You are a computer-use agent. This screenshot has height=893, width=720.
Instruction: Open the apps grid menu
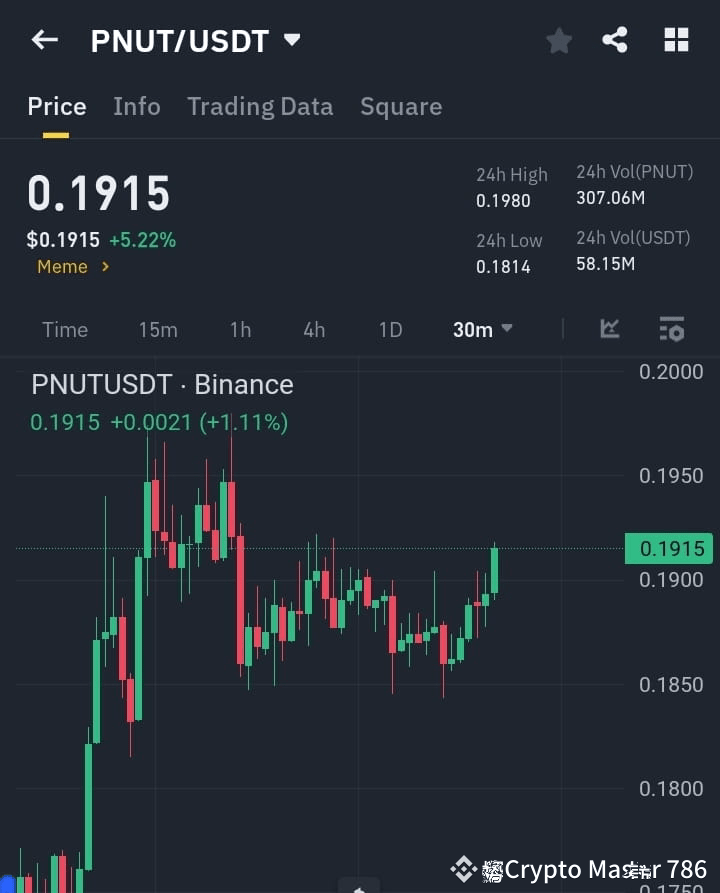[676, 40]
